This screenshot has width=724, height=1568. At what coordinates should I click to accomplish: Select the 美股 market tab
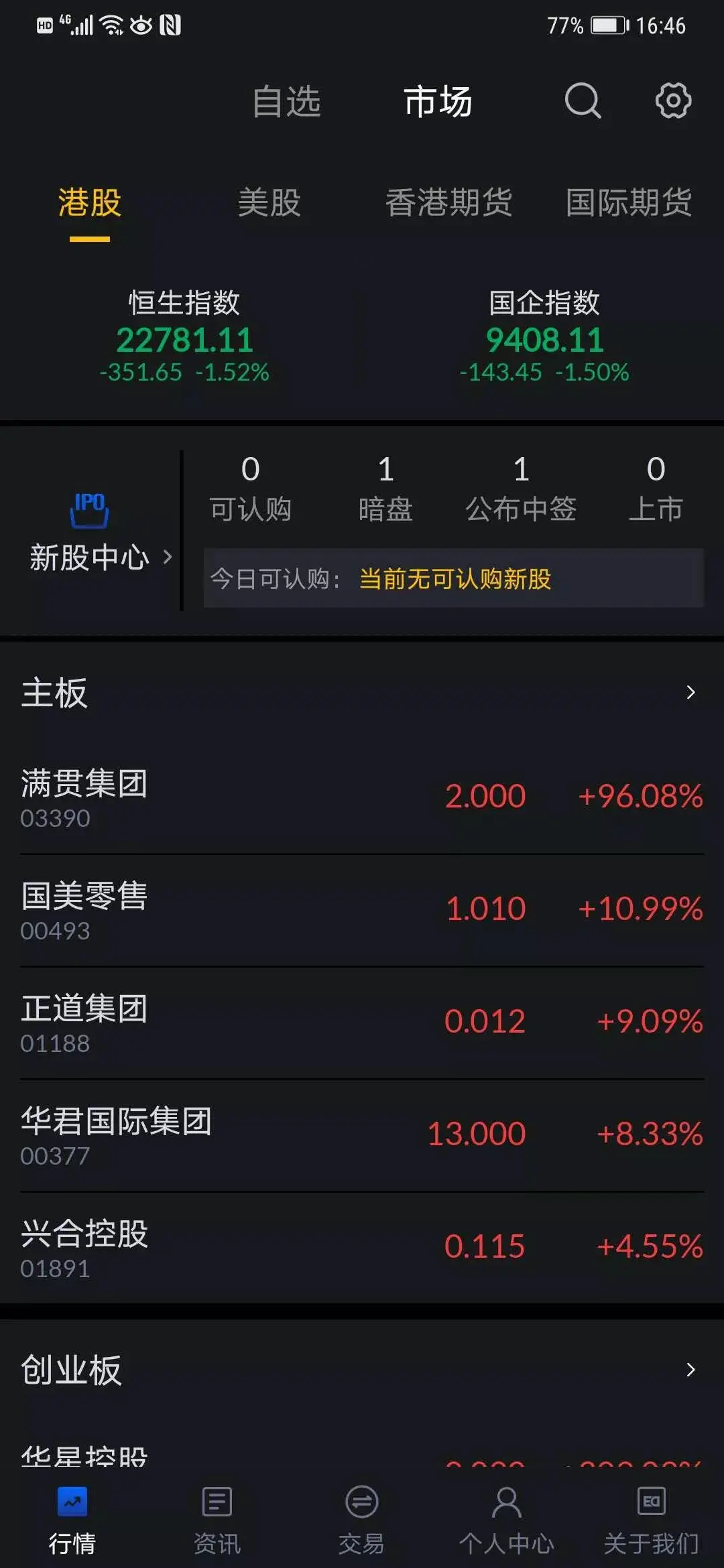tap(269, 202)
